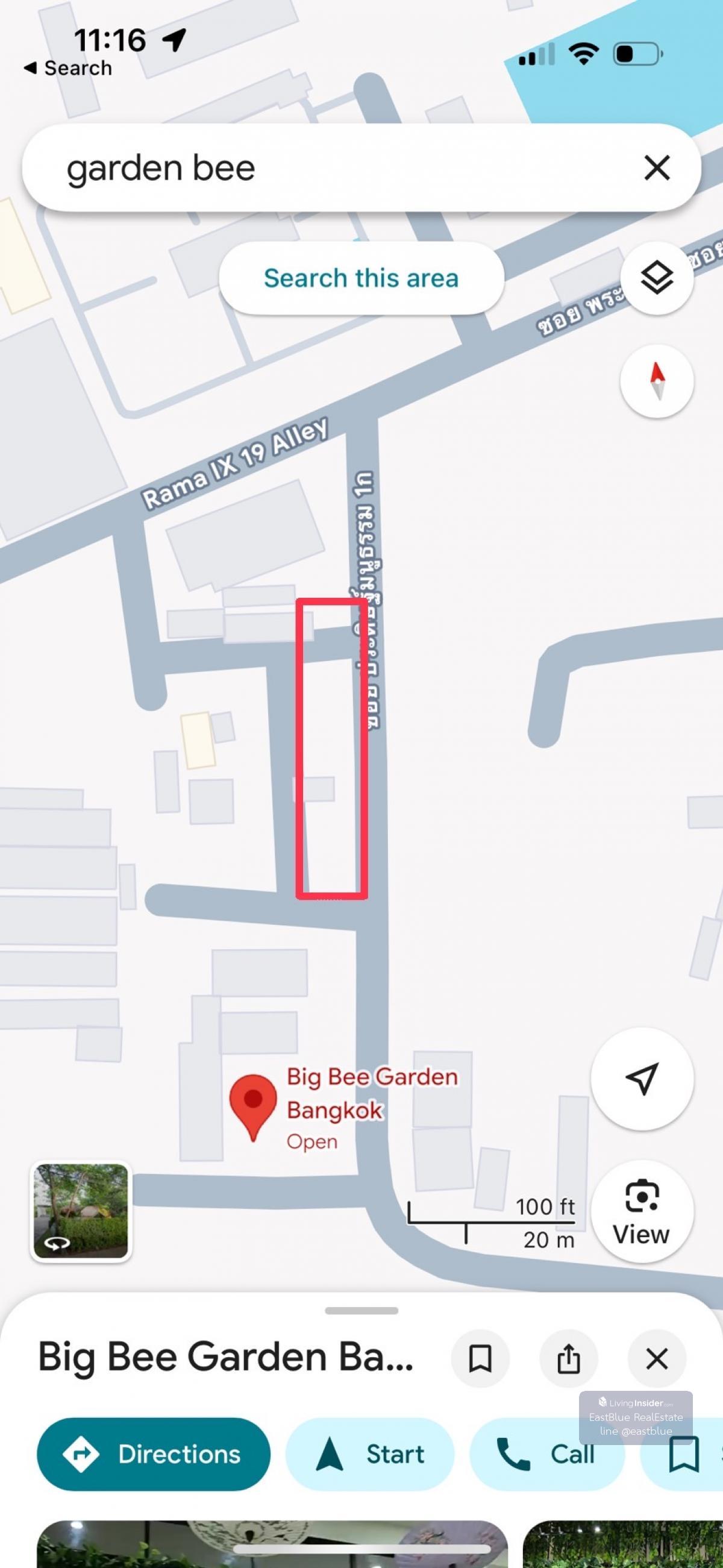Screen dimensions: 723x1568
Task: Close the Big Bee Garden place card
Action: coord(657,1359)
